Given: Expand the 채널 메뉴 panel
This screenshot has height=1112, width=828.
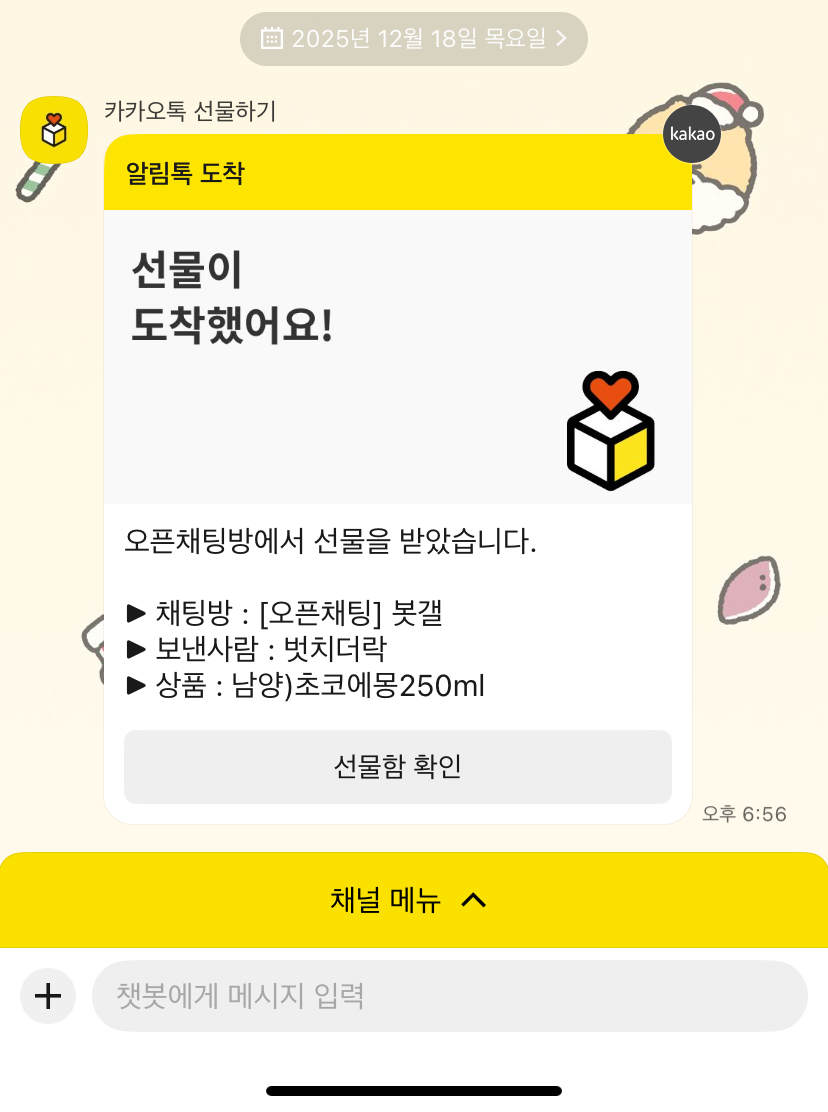Looking at the screenshot, I should point(413,900).
